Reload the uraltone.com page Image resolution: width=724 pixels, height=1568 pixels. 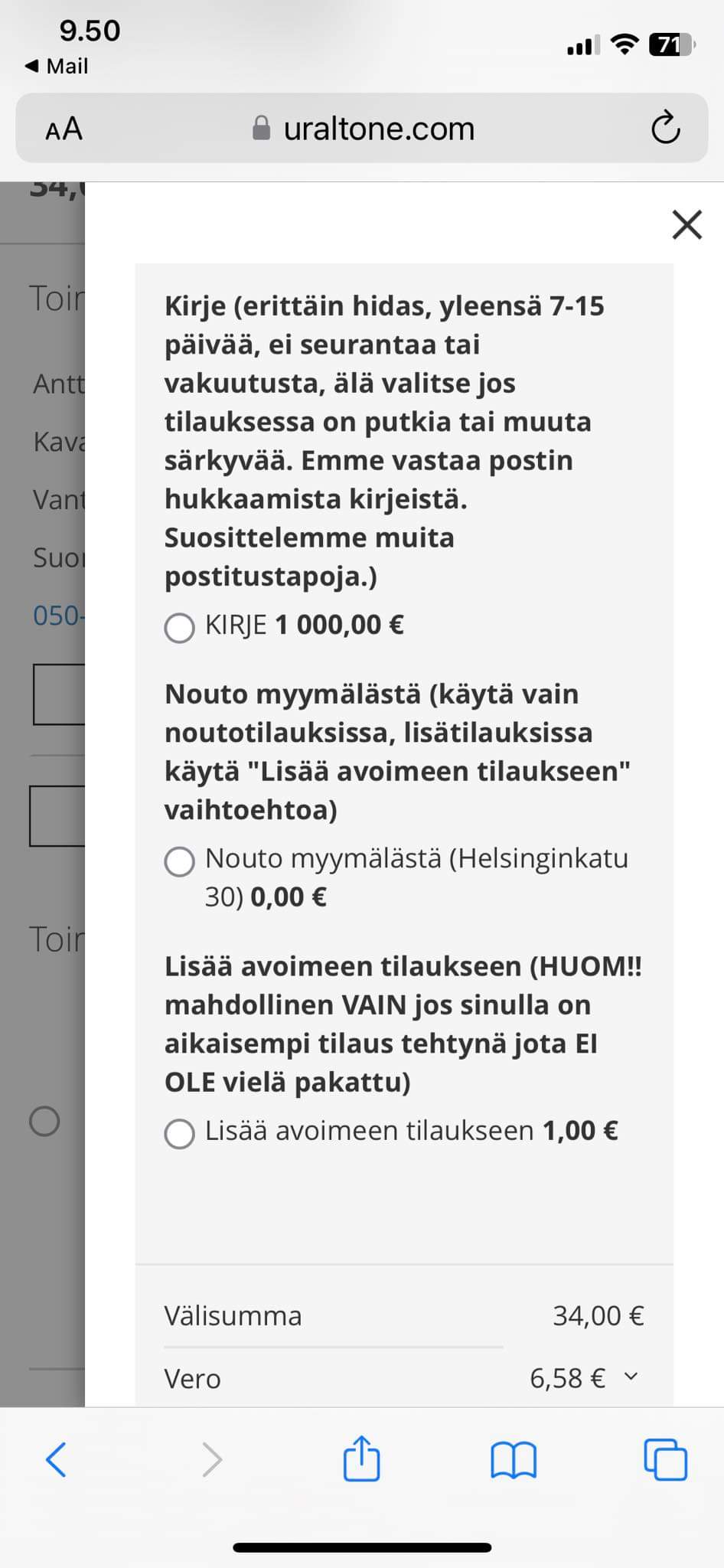[665, 128]
